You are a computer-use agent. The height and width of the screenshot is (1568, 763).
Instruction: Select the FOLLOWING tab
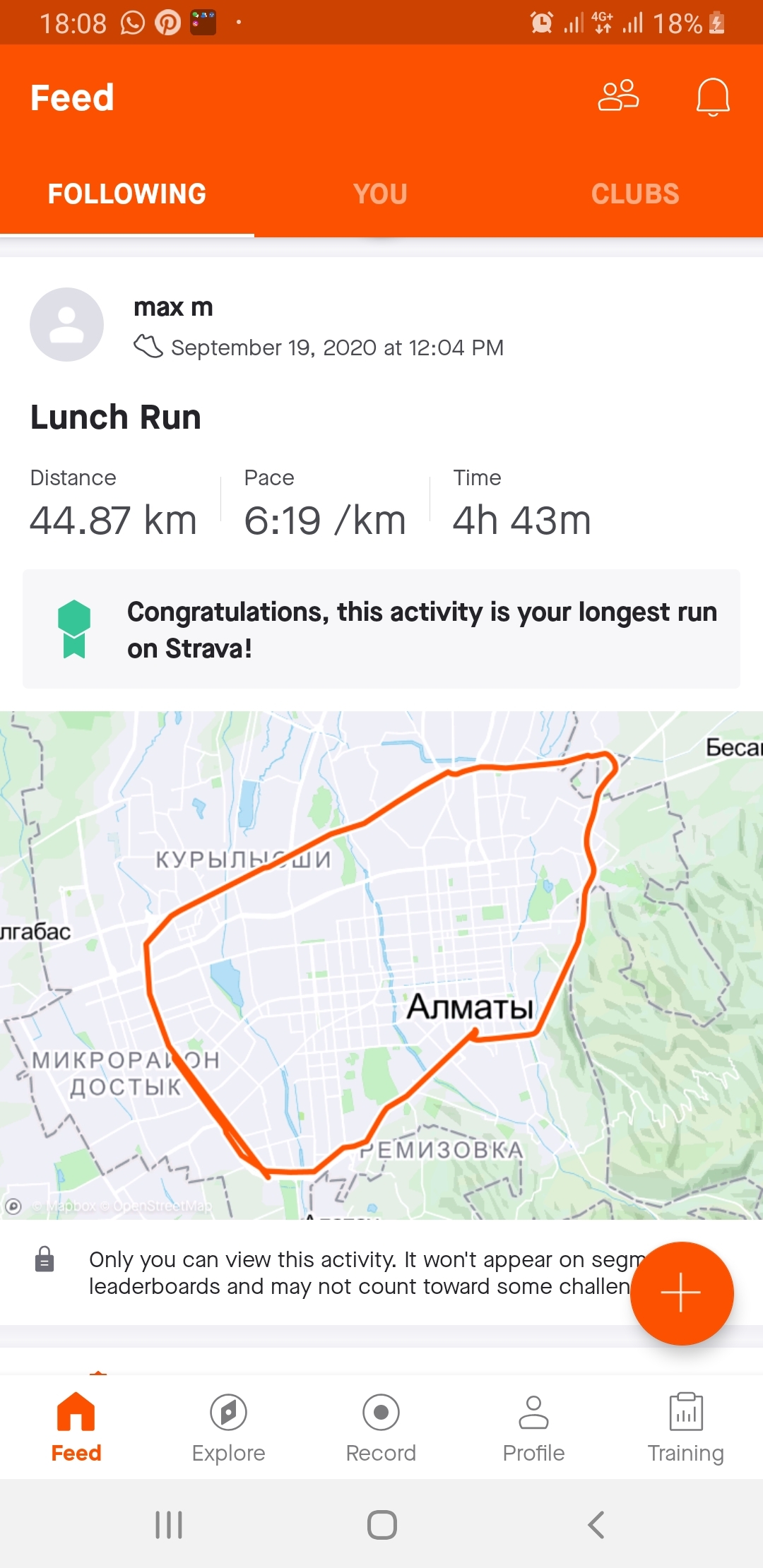coord(127,194)
